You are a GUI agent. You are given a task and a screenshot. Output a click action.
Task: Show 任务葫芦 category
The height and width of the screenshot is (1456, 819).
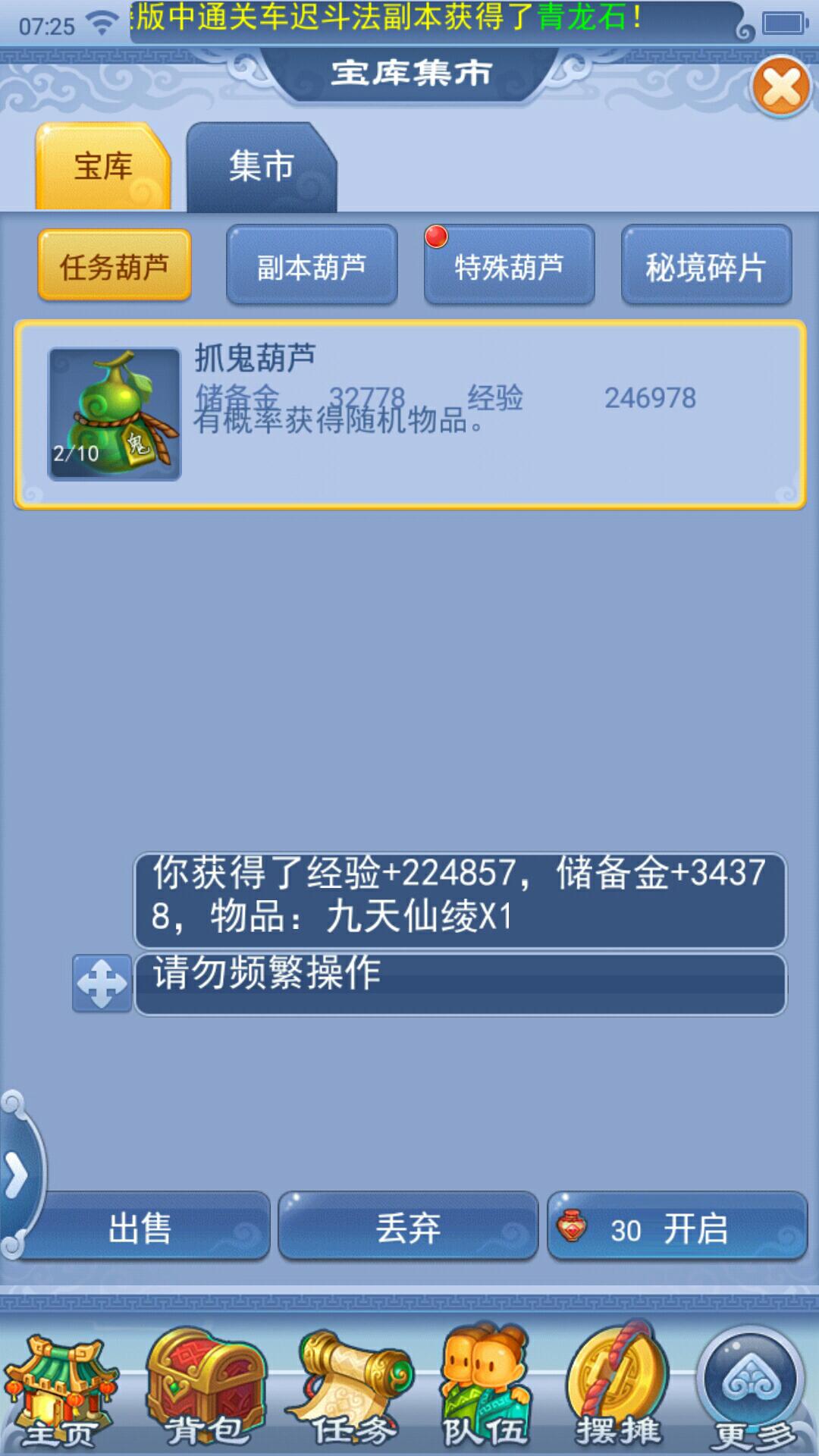click(115, 266)
